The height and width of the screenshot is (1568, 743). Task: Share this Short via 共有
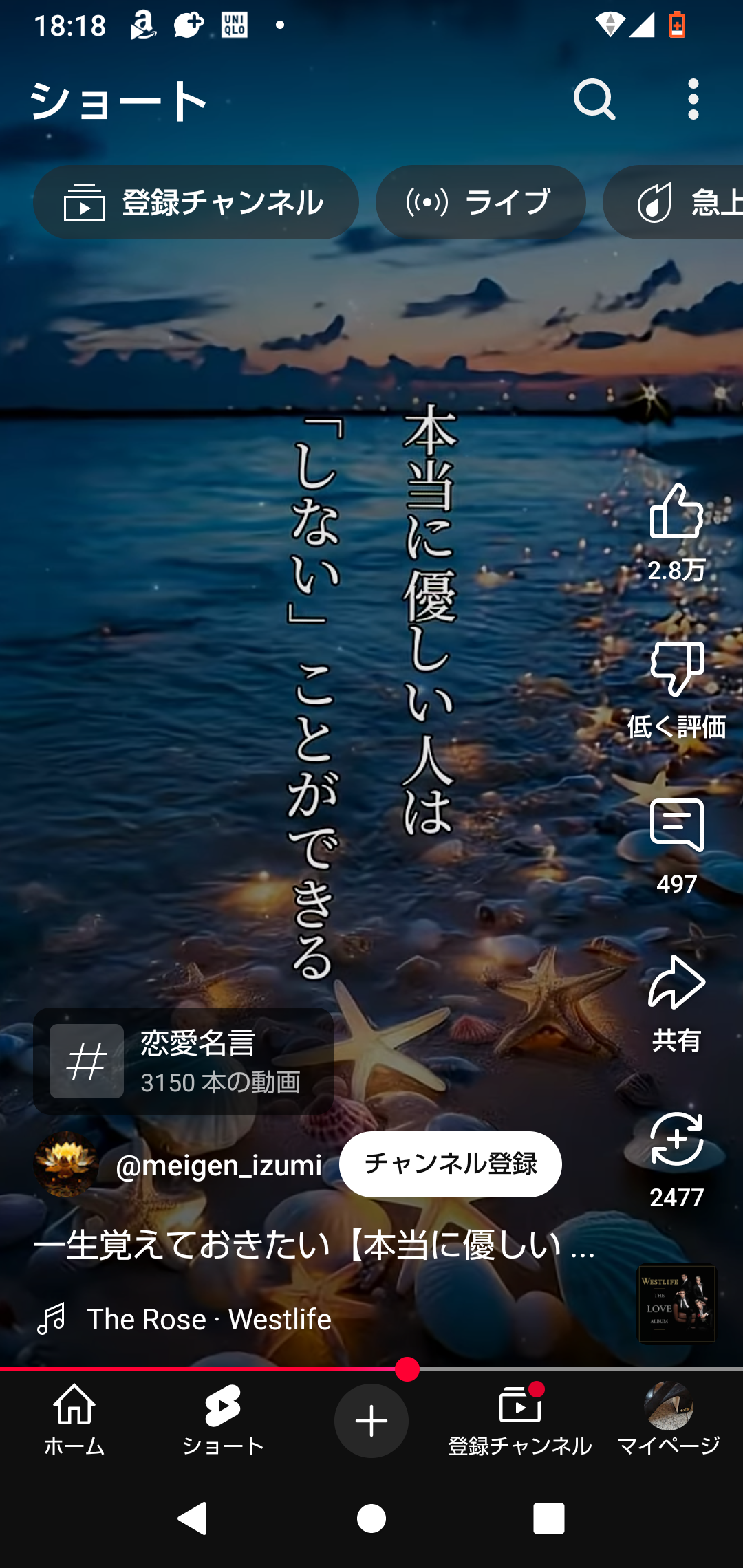click(x=676, y=983)
